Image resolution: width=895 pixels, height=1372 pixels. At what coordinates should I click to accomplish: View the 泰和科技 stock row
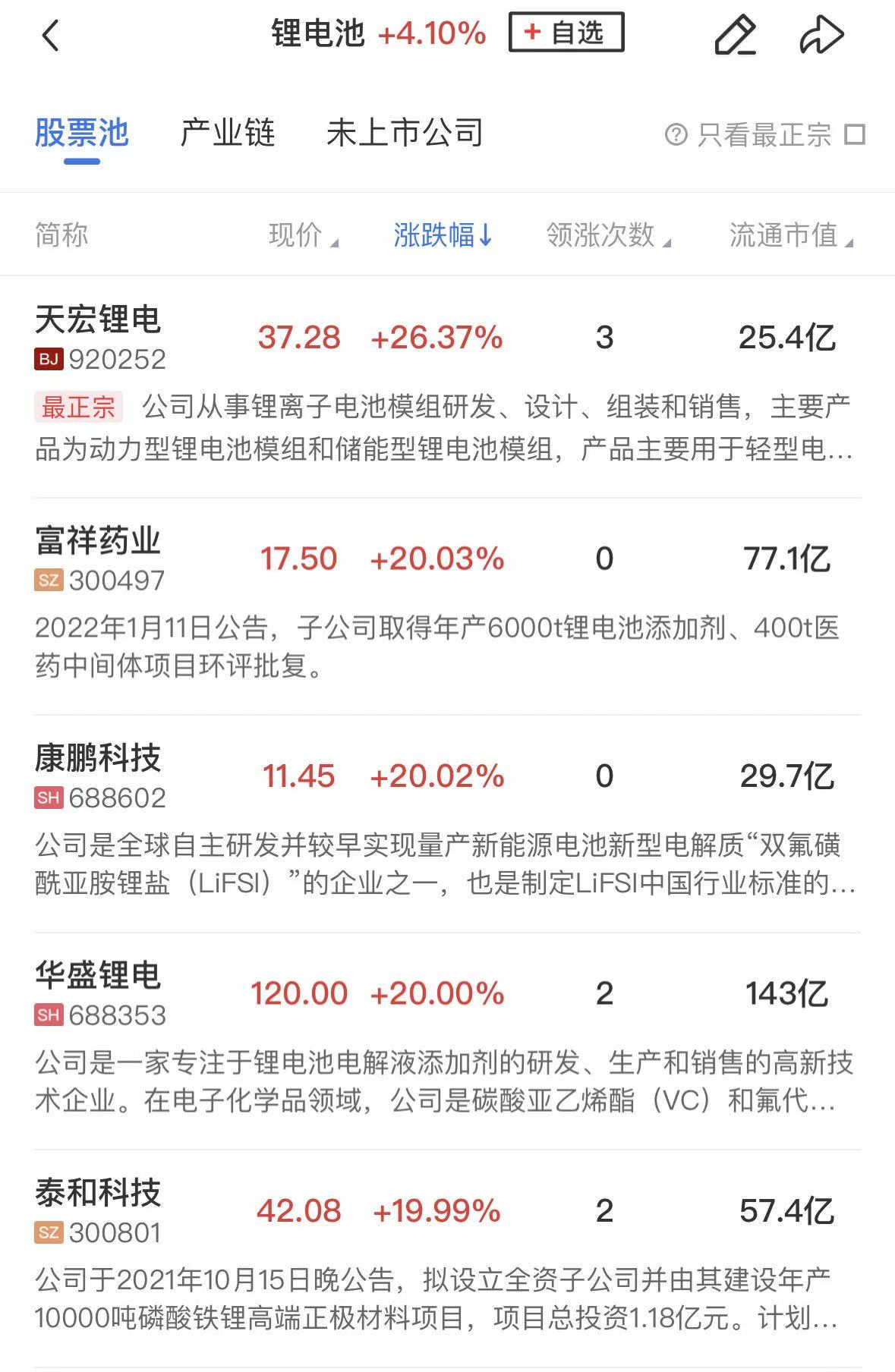[98, 1193]
